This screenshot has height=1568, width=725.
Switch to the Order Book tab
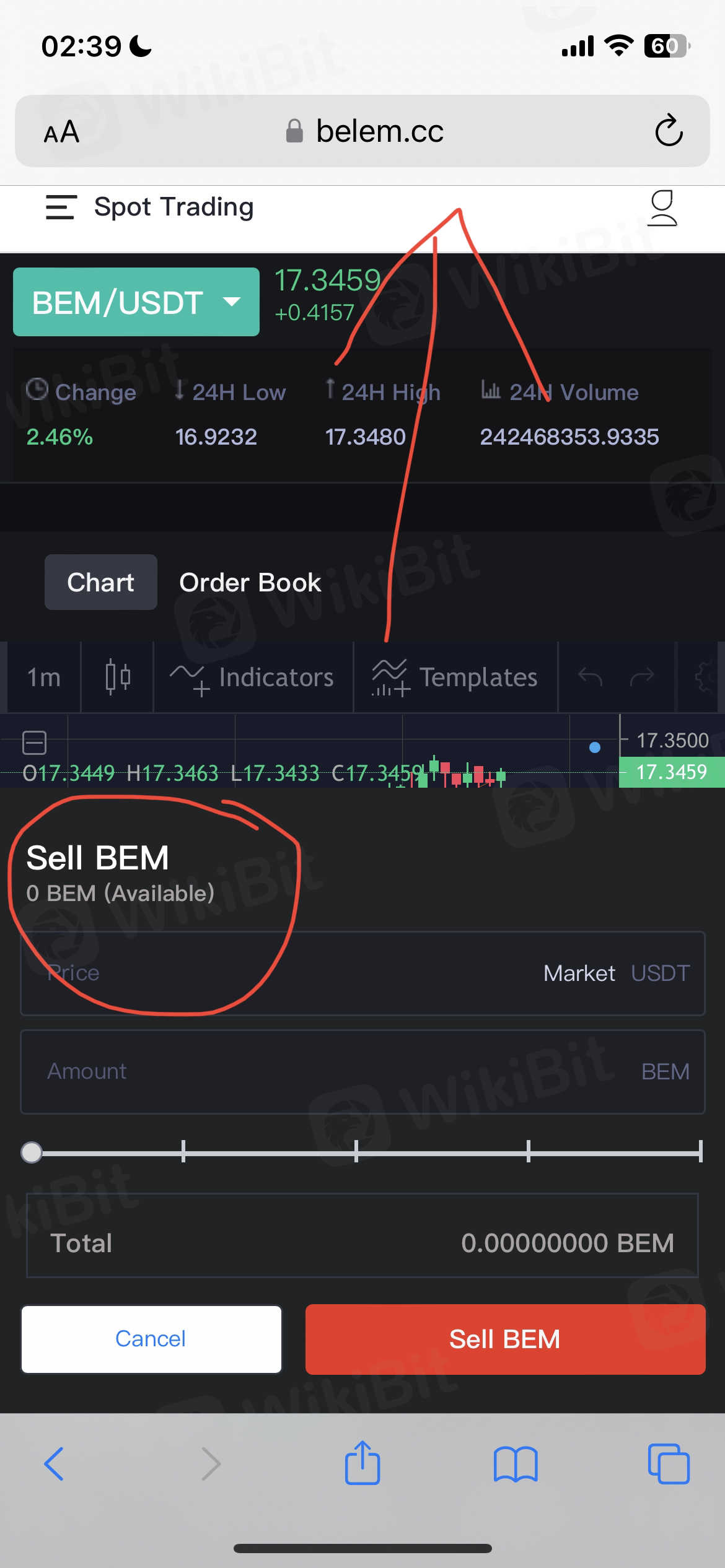click(x=250, y=583)
